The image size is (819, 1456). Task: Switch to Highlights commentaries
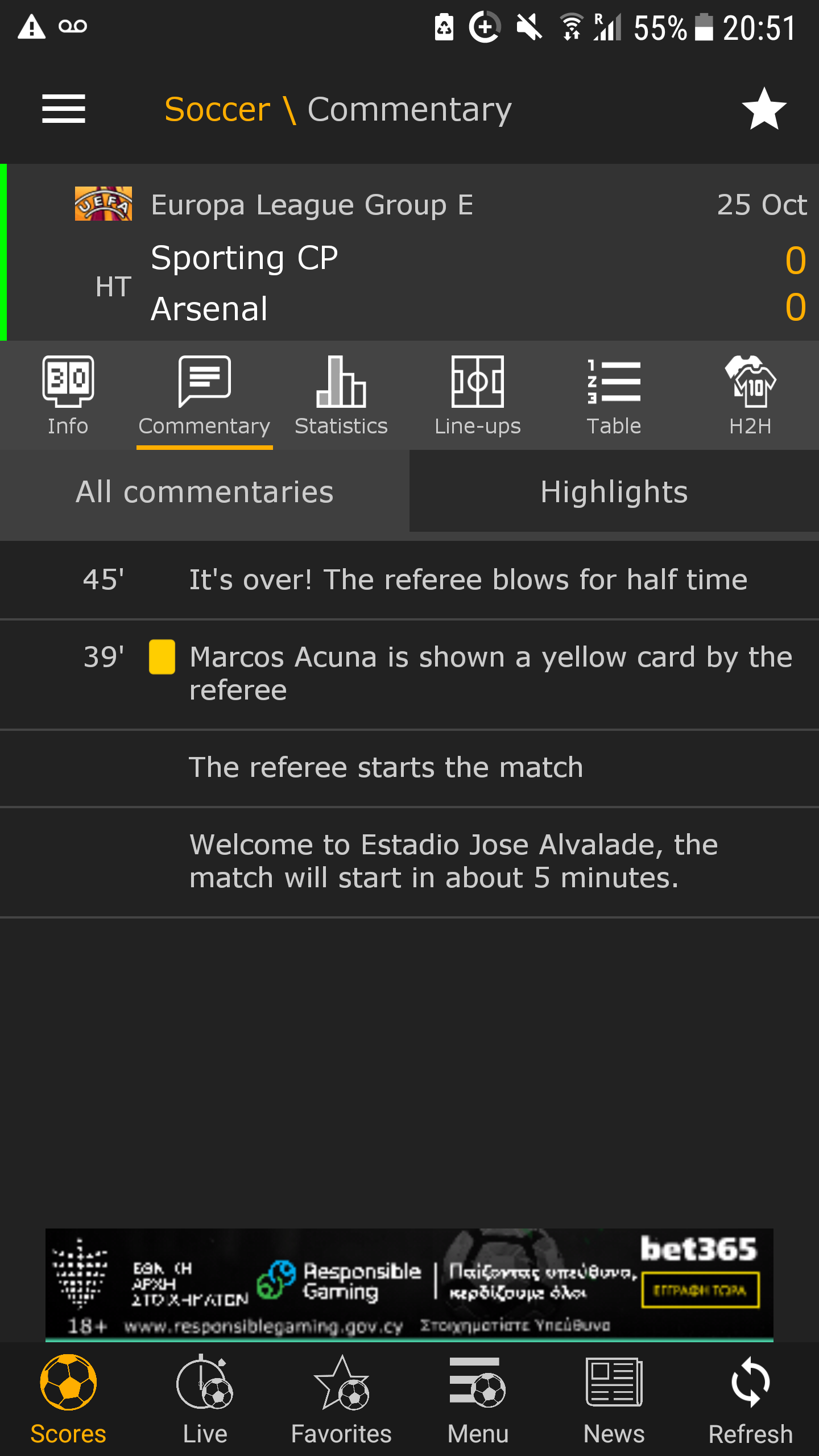(x=614, y=491)
